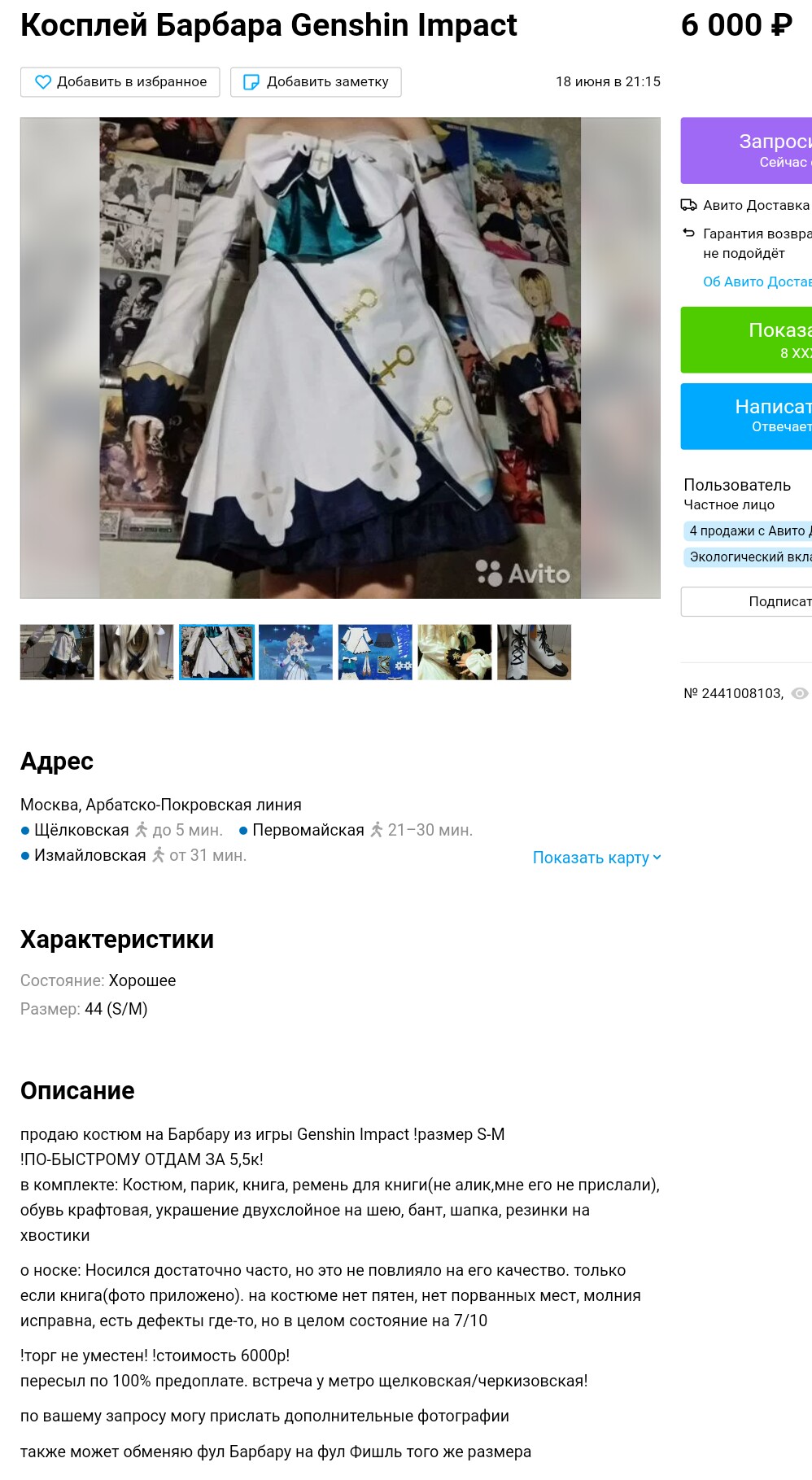This screenshot has height=1480, width=812.
Task: View the Barbara character art thumbnail
Action: point(295,652)
